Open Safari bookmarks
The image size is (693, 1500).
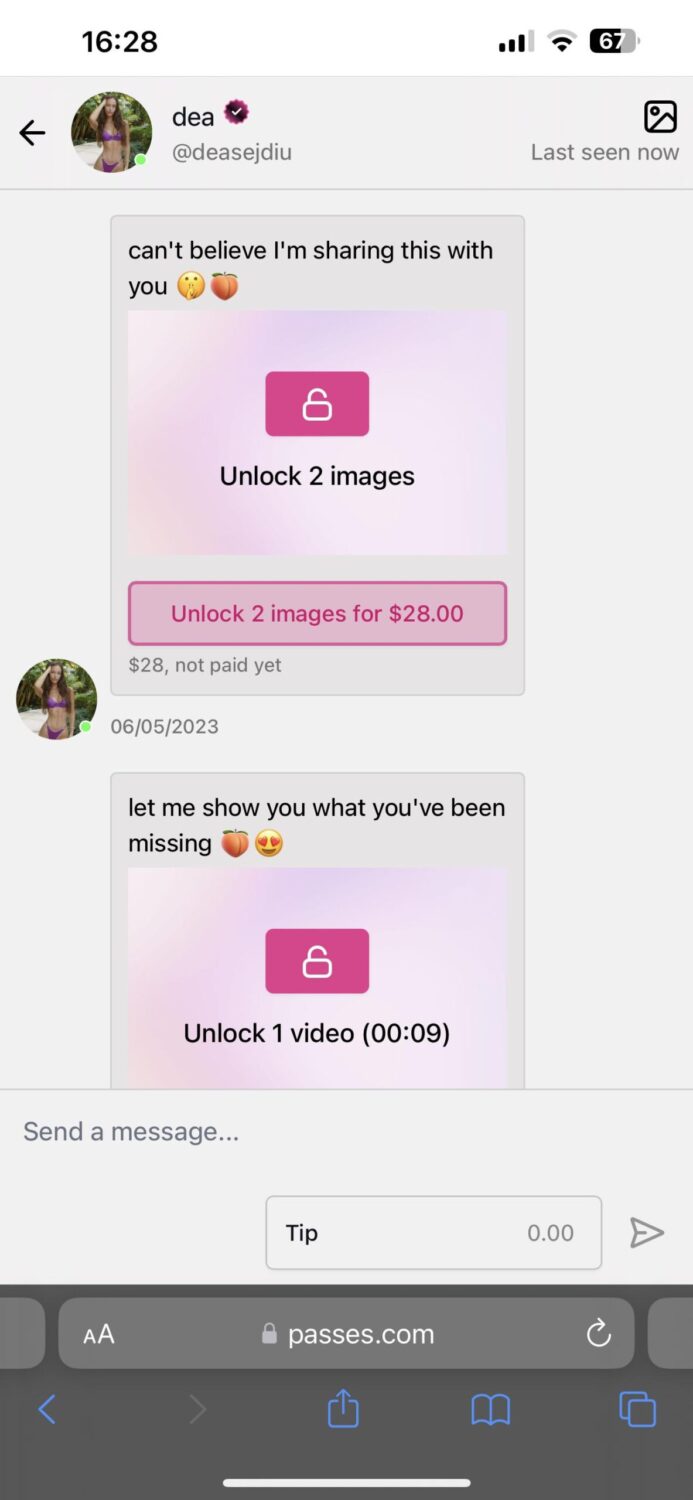pos(490,1410)
